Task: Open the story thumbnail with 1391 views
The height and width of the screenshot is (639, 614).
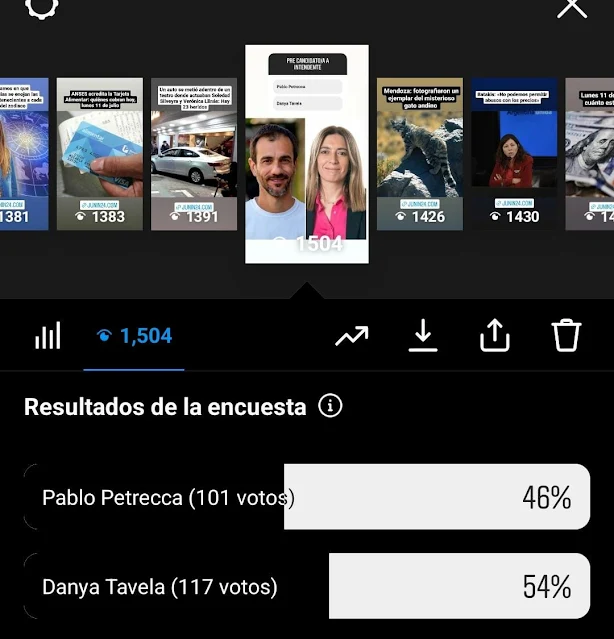Action: (194, 154)
